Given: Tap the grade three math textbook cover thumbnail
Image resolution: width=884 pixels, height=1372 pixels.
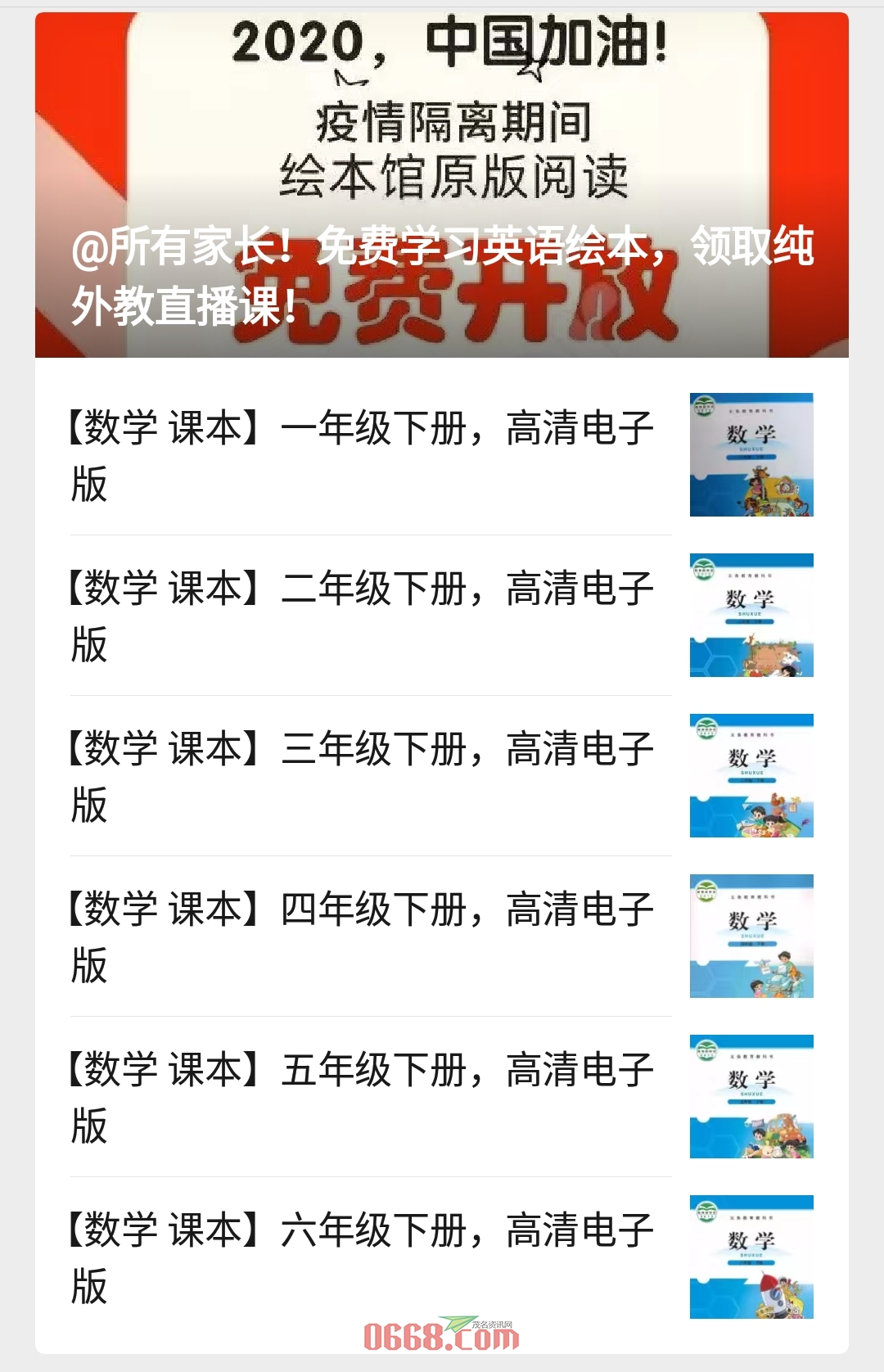Looking at the screenshot, I should [x=751, y=774].
